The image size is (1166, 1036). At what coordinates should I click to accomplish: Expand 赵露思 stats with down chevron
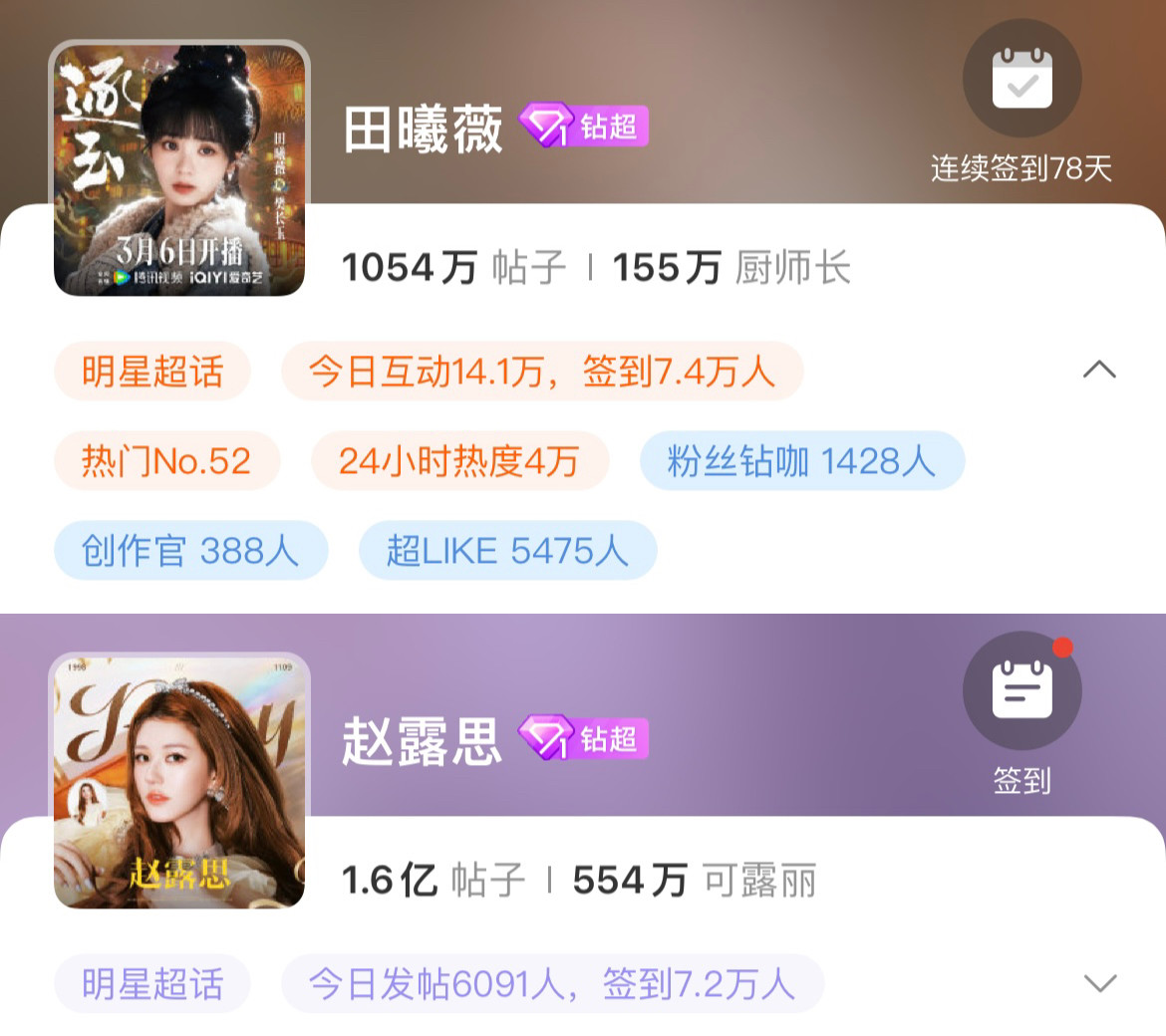click(x=1100, y=982)
